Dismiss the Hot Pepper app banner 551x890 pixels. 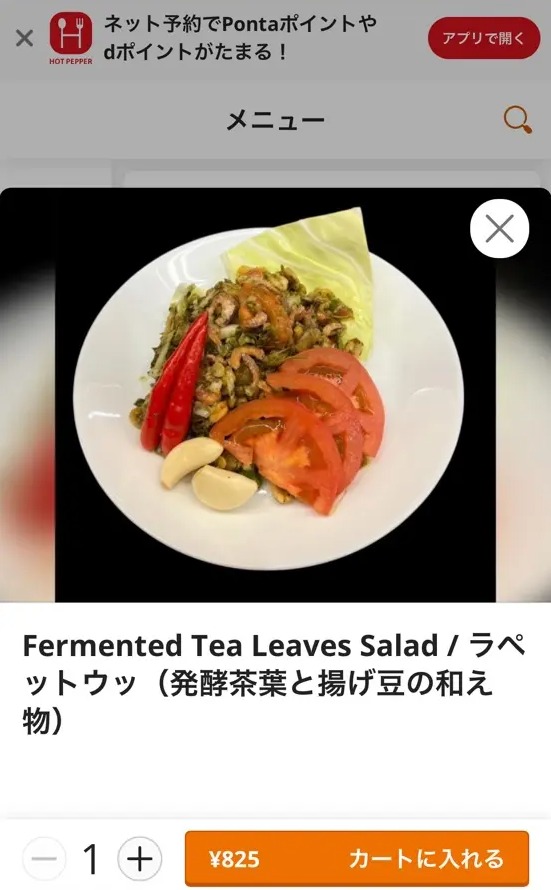click(24, 39)
